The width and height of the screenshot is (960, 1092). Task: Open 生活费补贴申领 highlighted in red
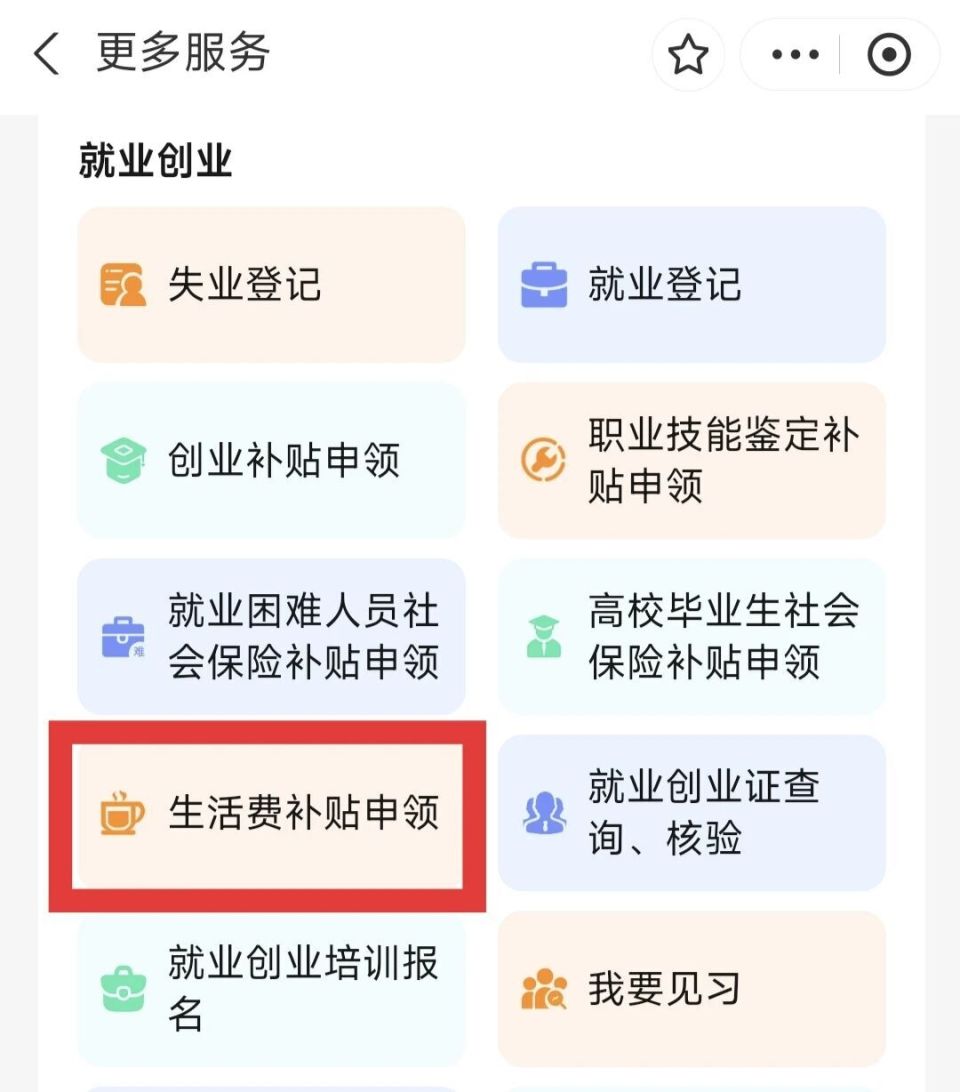pyautogui.click(x=270, y=813)
